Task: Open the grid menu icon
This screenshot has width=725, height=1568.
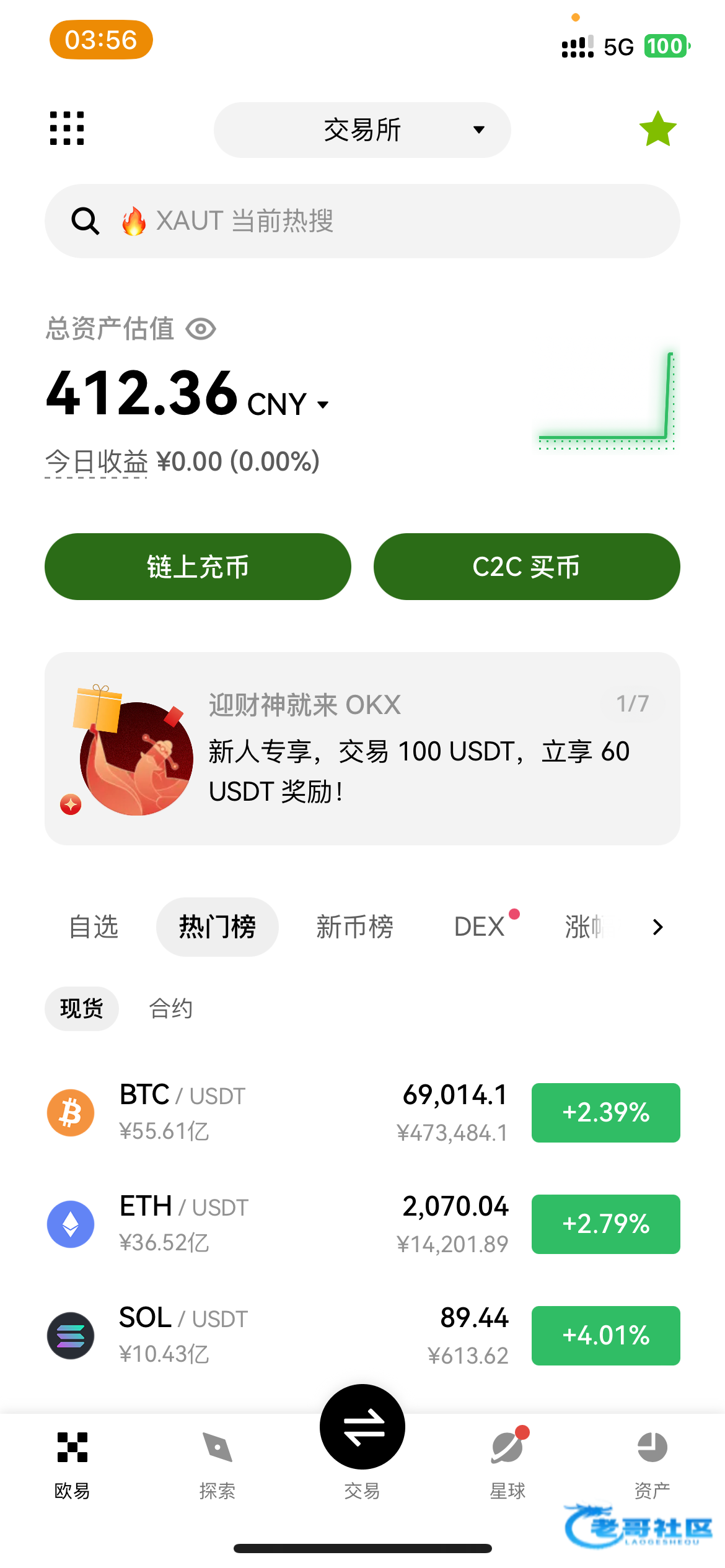Action: (67, 128)
